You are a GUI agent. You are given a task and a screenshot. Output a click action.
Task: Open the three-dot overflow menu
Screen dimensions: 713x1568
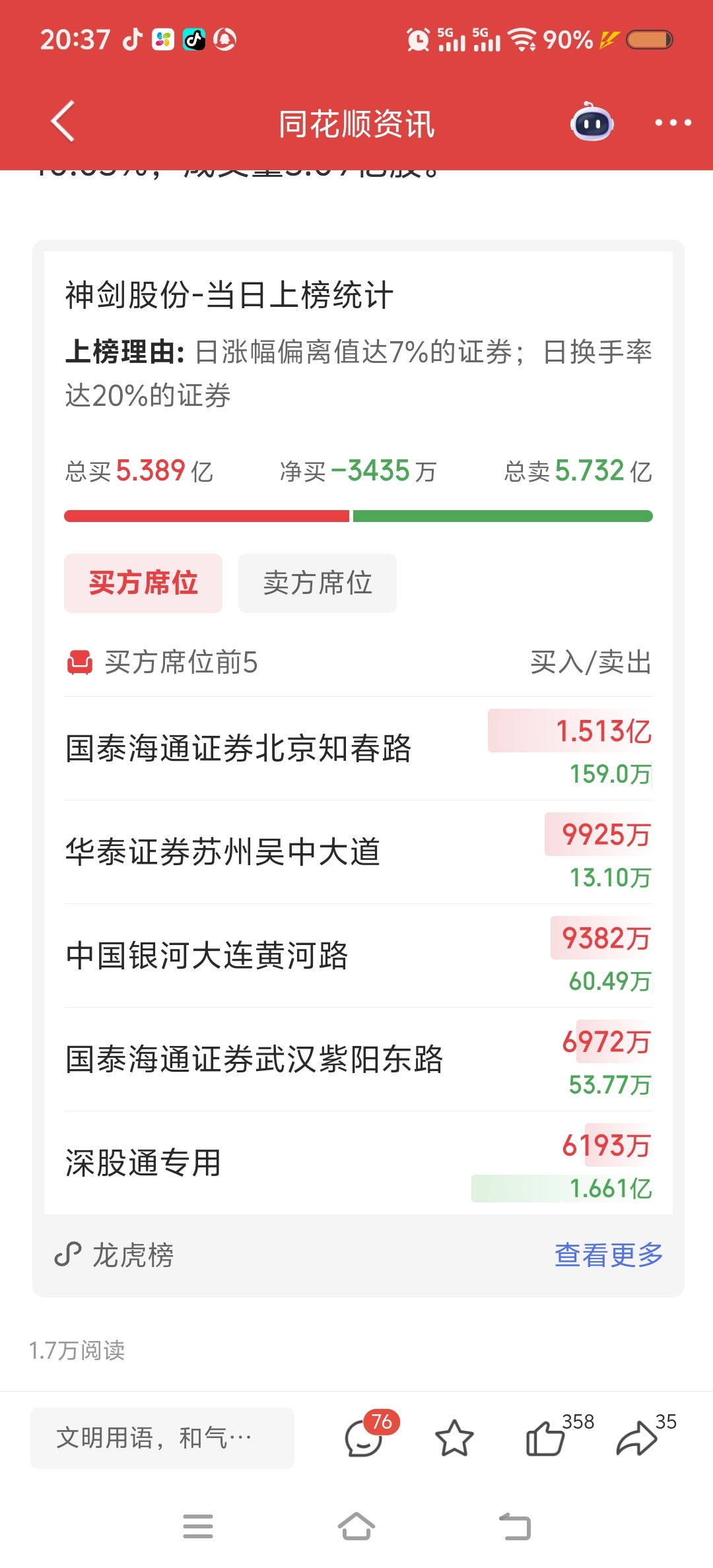pos(672,123)
